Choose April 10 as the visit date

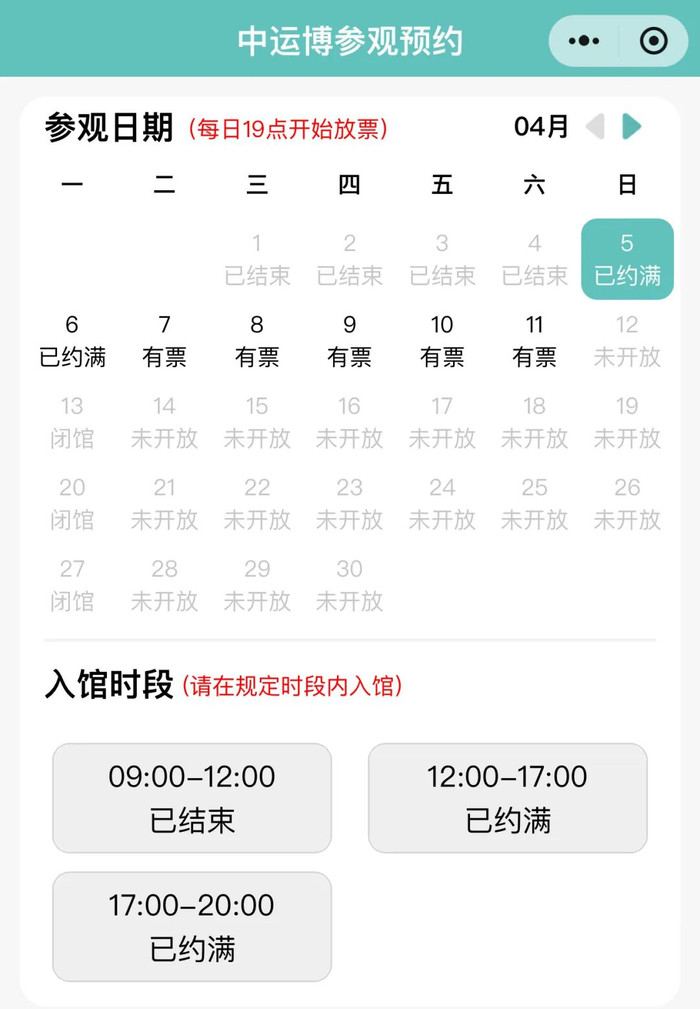click(442, 341)
